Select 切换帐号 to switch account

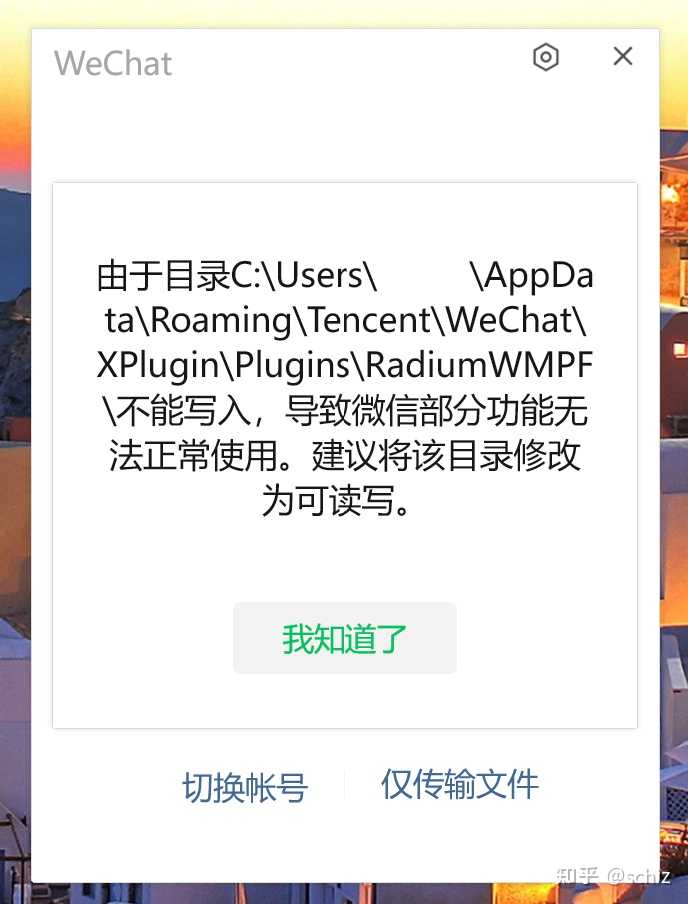coord(244,788)
